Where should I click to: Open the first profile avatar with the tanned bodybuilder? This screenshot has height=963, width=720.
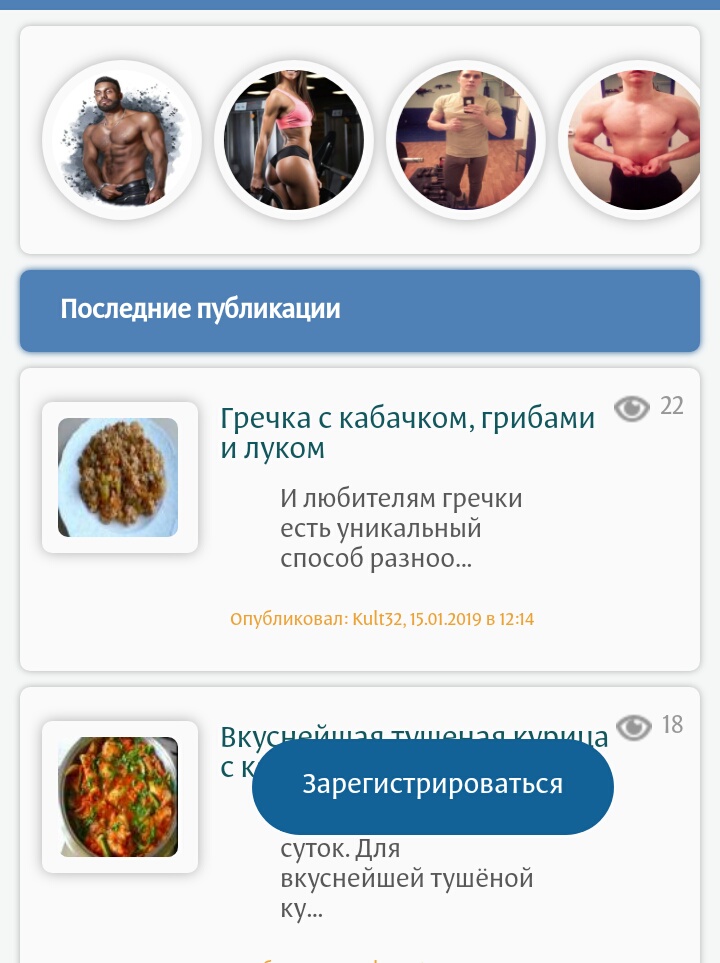pos(122,140)
